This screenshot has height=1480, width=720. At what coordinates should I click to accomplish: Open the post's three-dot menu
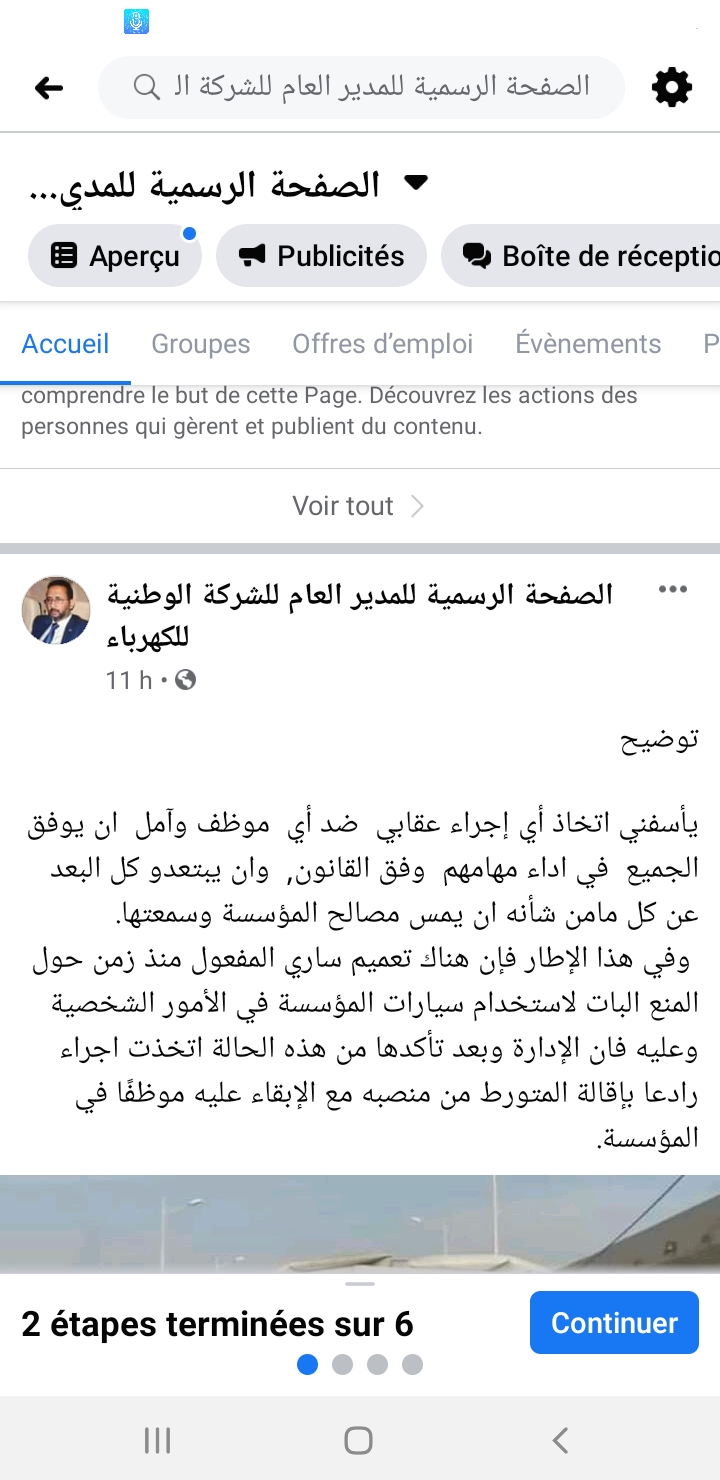(672, 590)
